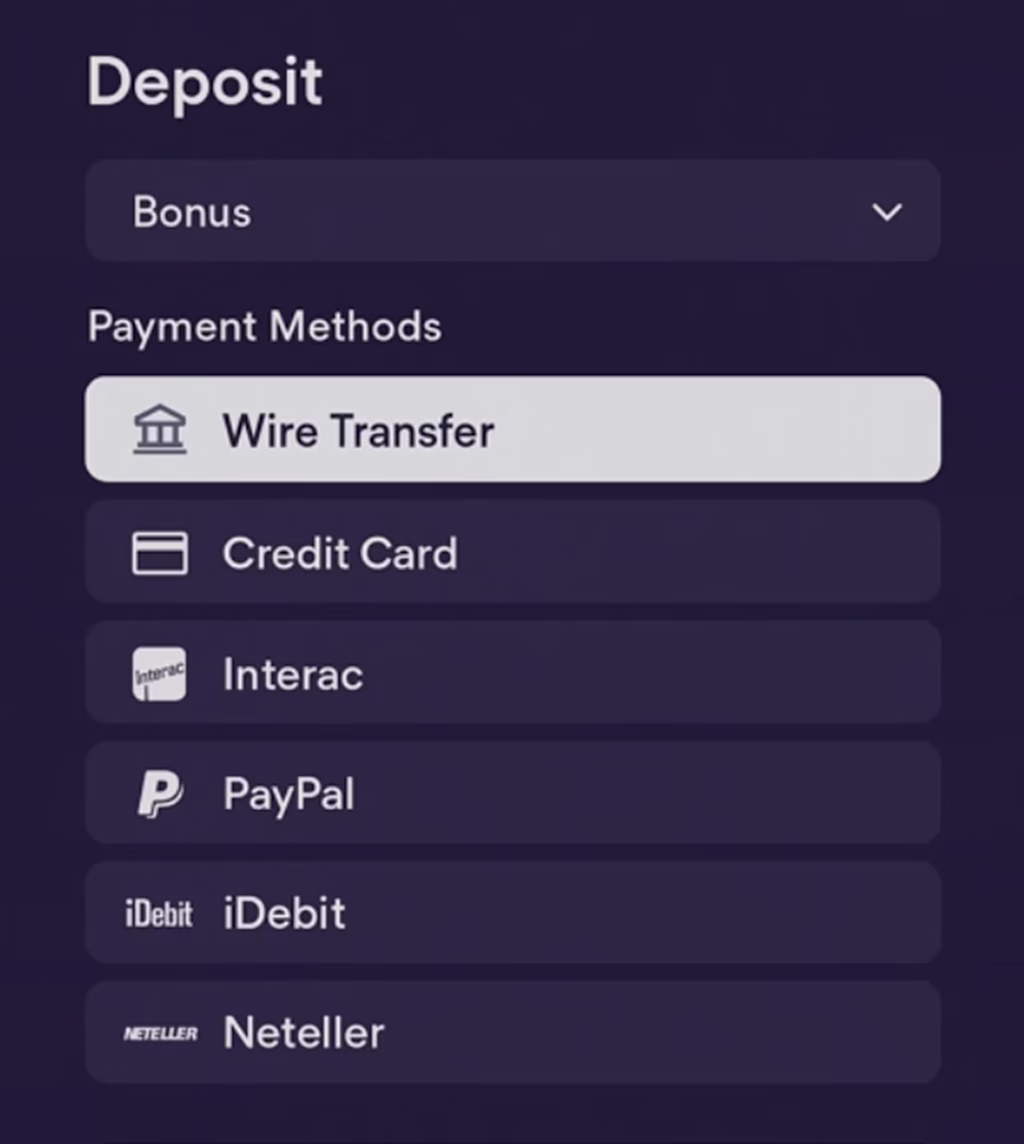Click the Neteller logo icon
The height and width of the screenshot is (1144, 1024).
coord(160,1032)
